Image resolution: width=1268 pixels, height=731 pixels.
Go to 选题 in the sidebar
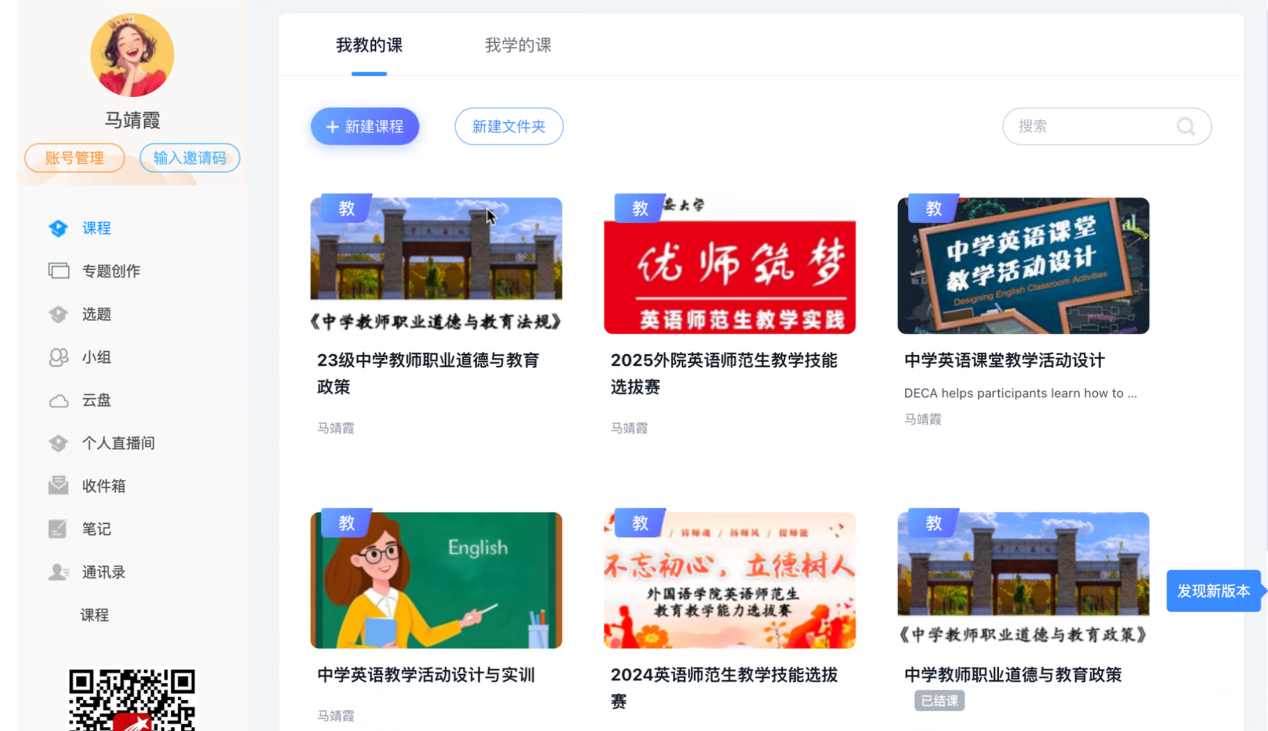pos(96,314)
